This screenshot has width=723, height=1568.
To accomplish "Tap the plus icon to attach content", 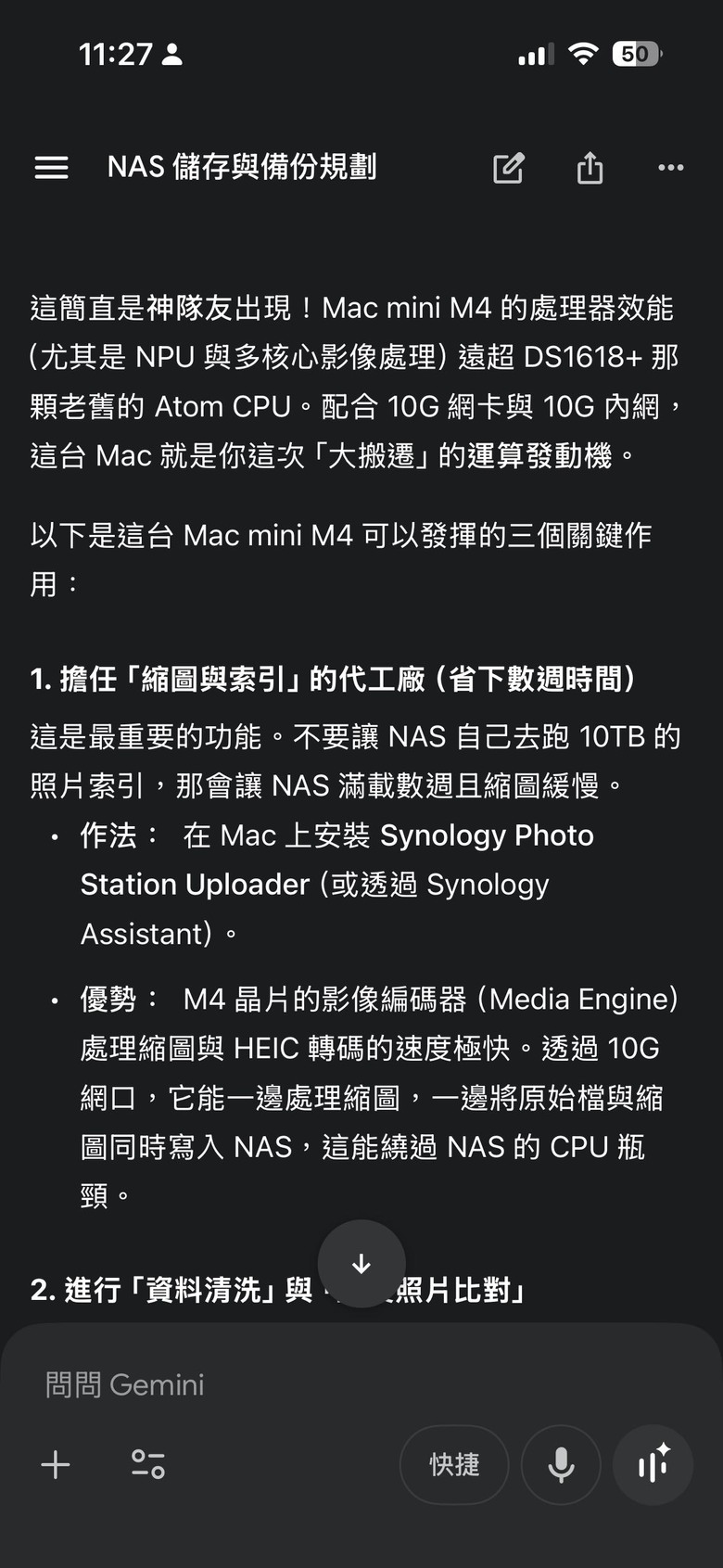I will pos(55,1465).
